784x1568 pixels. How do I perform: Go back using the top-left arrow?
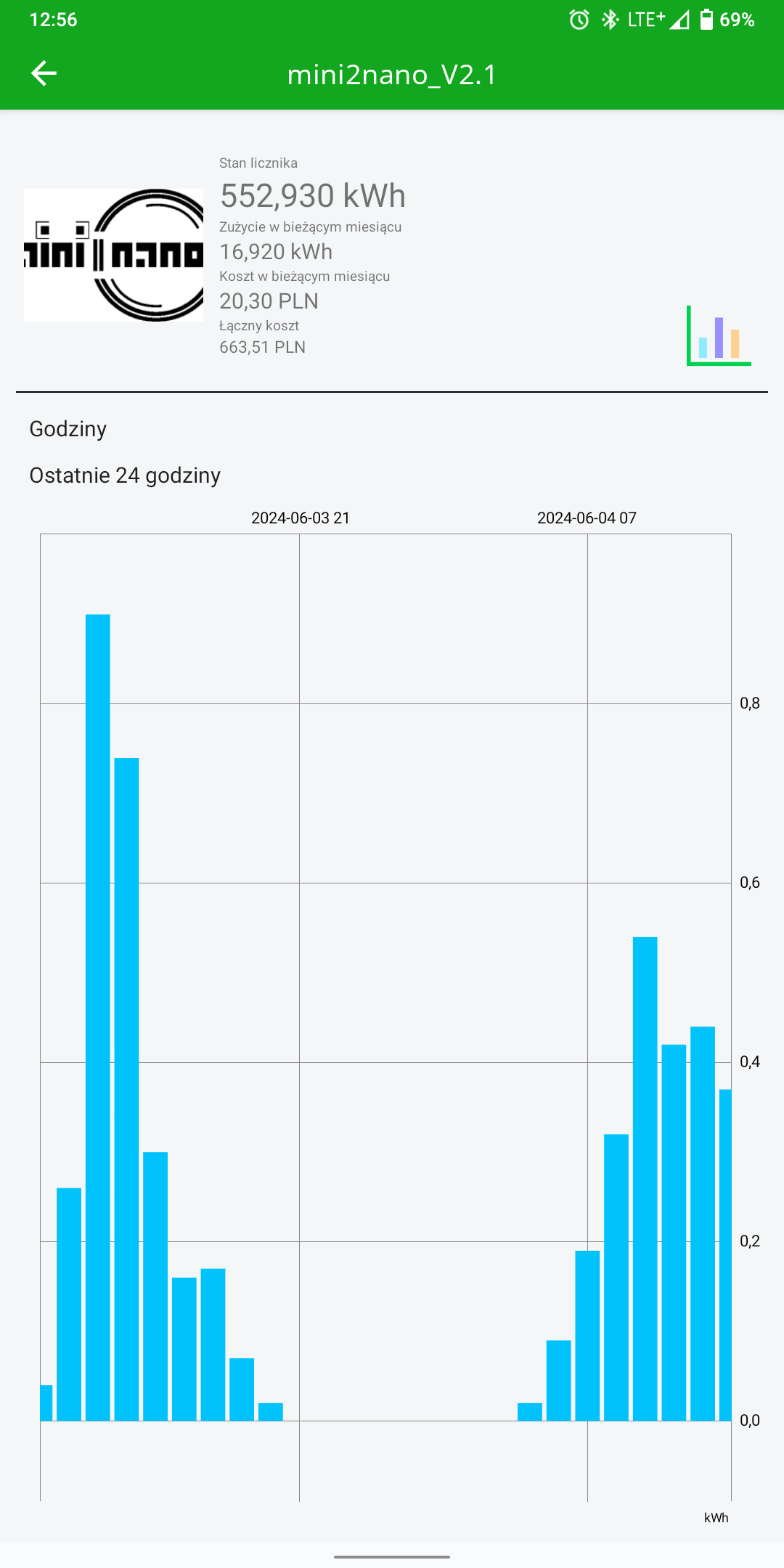pos(44,73)
